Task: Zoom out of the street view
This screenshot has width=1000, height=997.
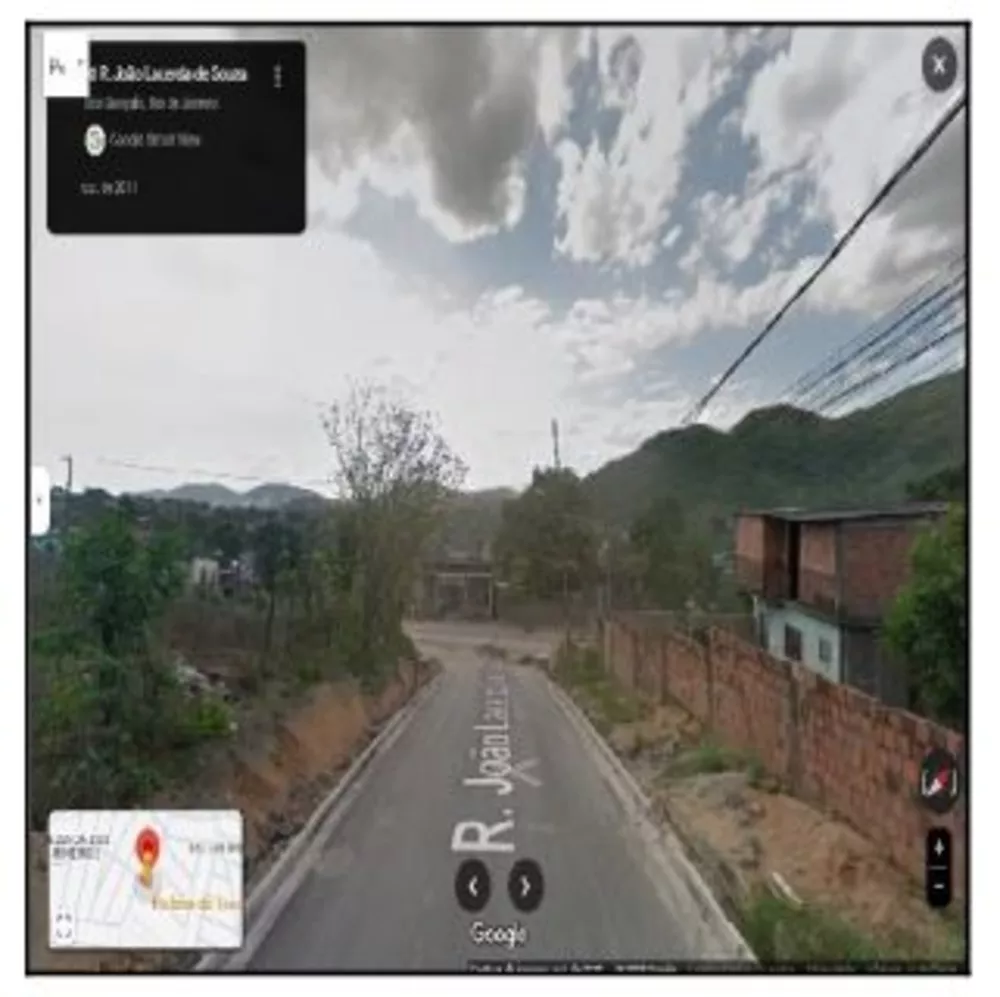Action: coord(938,886)
